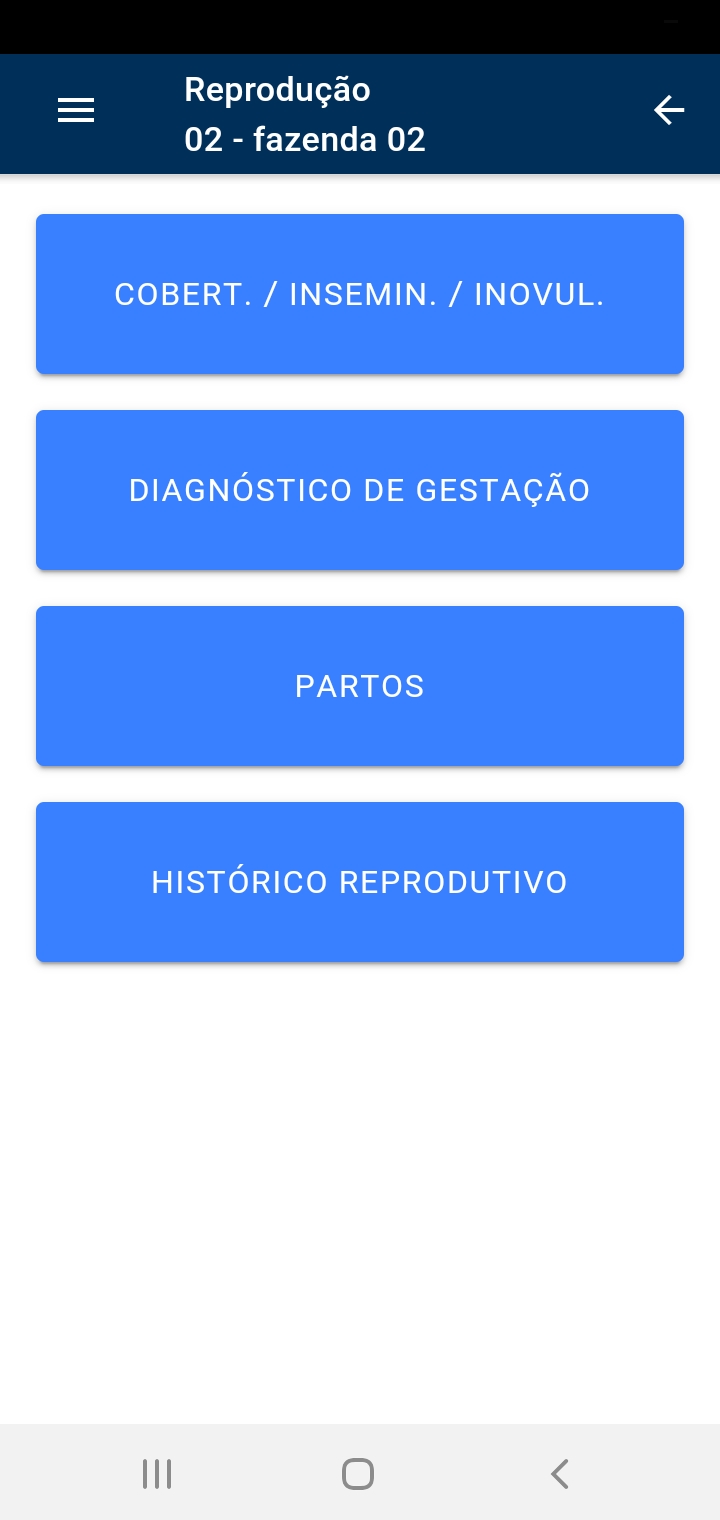Screen dimensions: 720x1520
Task: Show recent apps from navigation bar
Action: [157, 1474]
